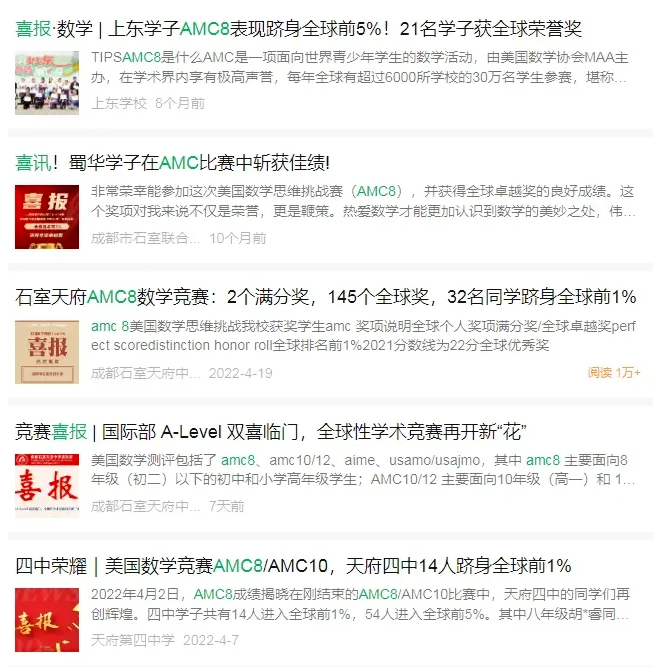This screenshot has height=670, width=672.
Task: Open the 上东学子AMC8 article from 上东学校
Action: (x=298, y=29)
